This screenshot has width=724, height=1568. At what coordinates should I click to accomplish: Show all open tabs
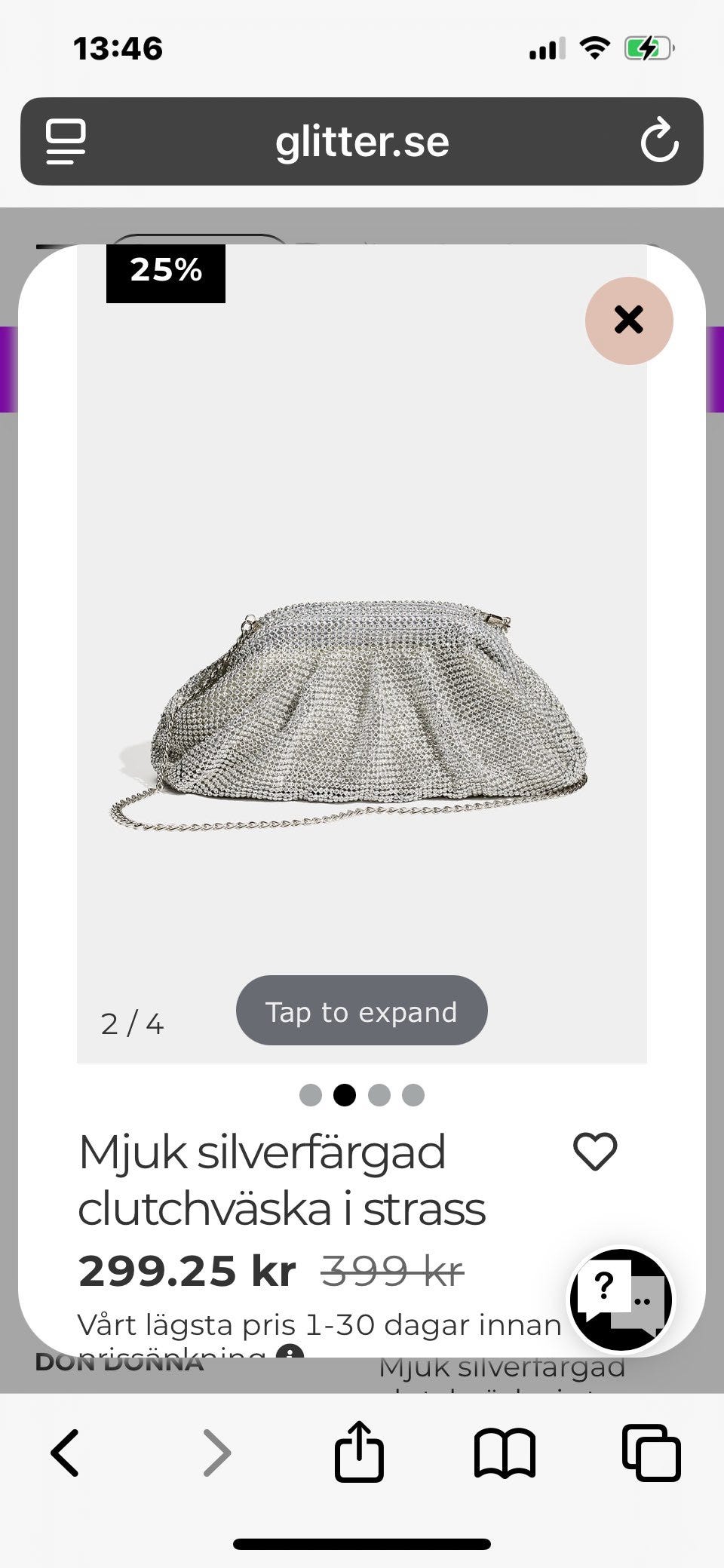coord(651,1452)
